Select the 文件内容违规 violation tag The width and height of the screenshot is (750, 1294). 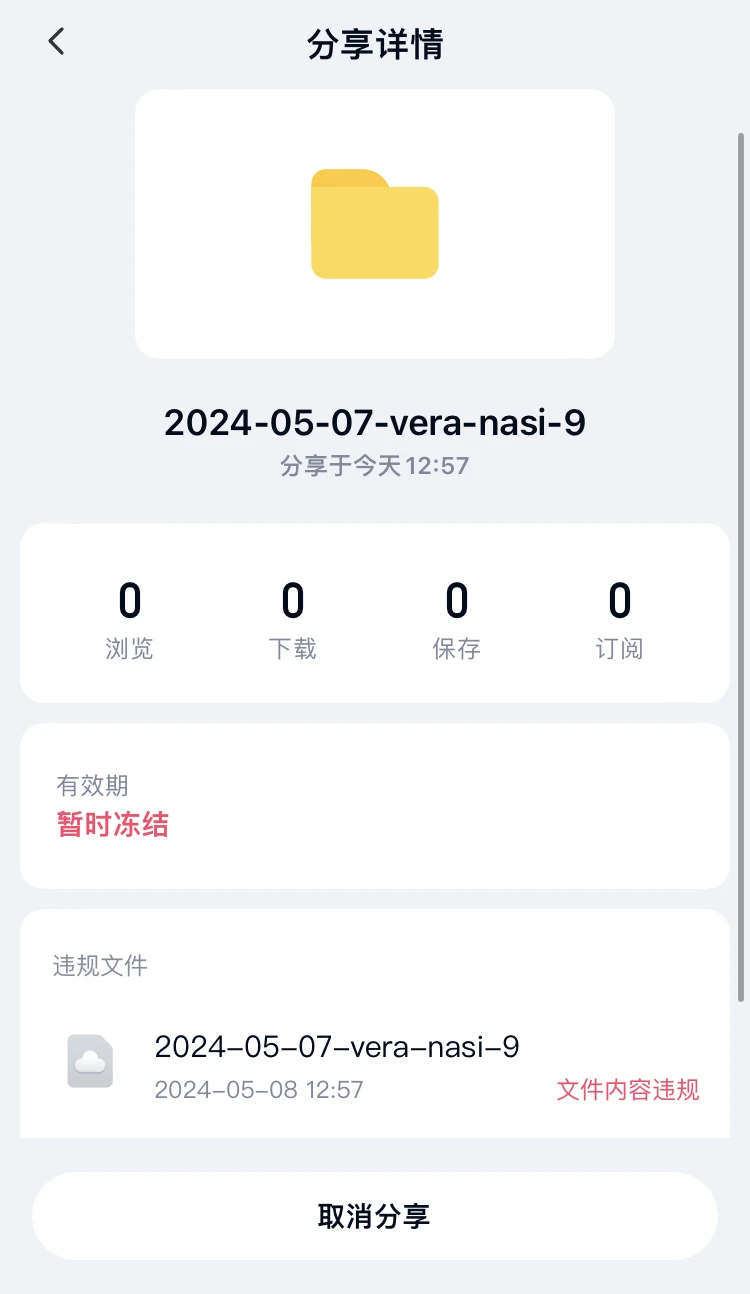coord(627,1089)
